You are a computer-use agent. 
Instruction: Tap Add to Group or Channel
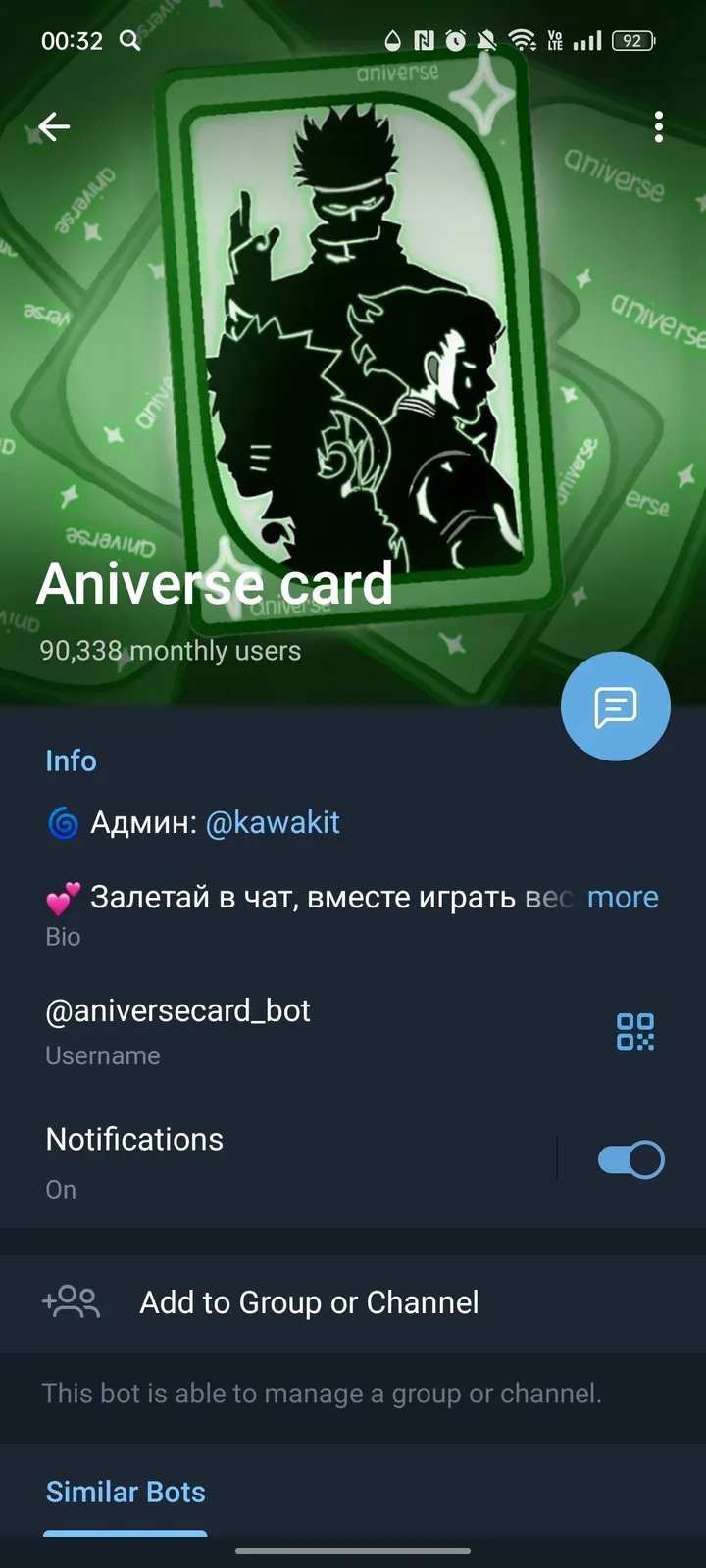point(308,1302)
